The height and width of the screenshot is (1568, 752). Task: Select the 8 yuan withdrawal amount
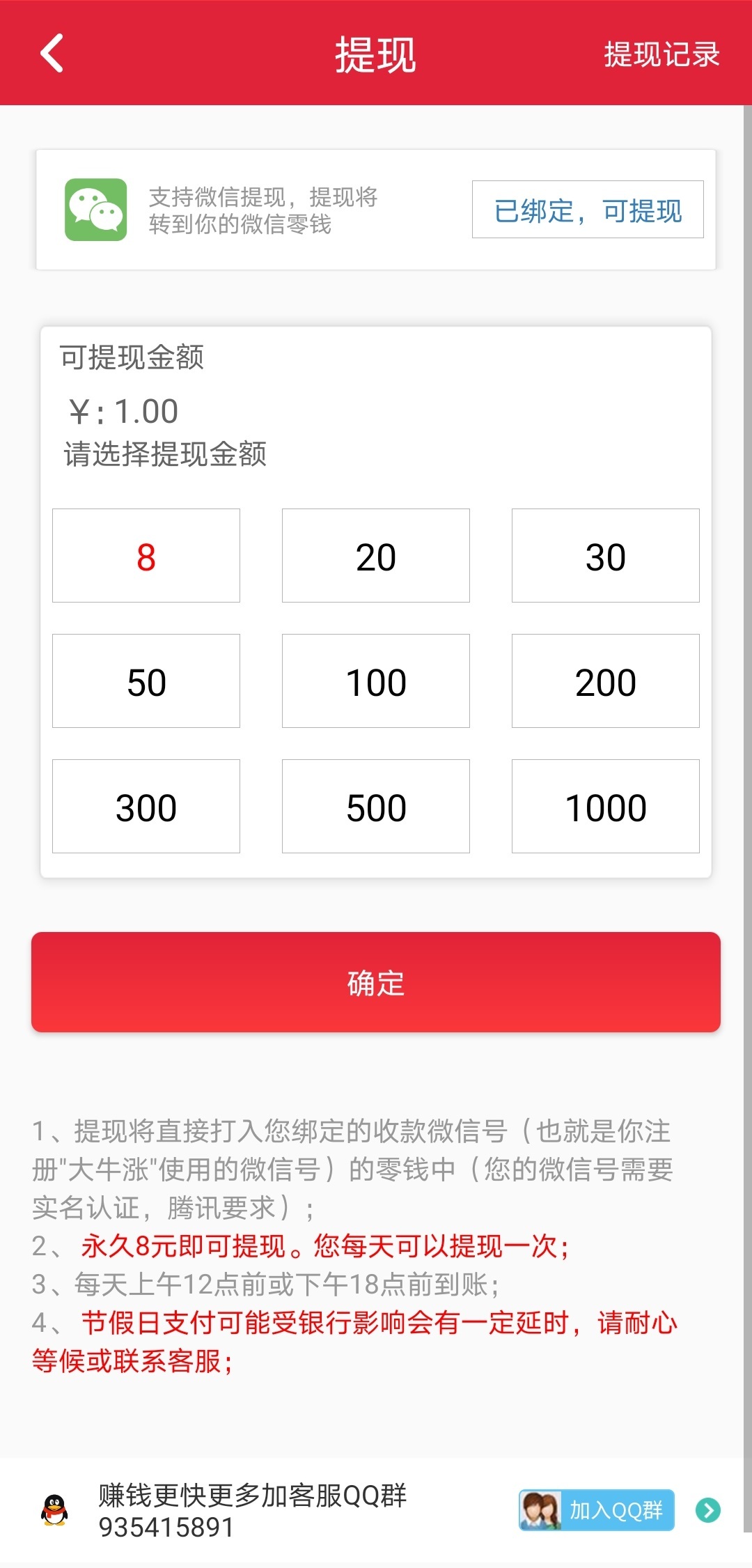[x=146, y=556]
